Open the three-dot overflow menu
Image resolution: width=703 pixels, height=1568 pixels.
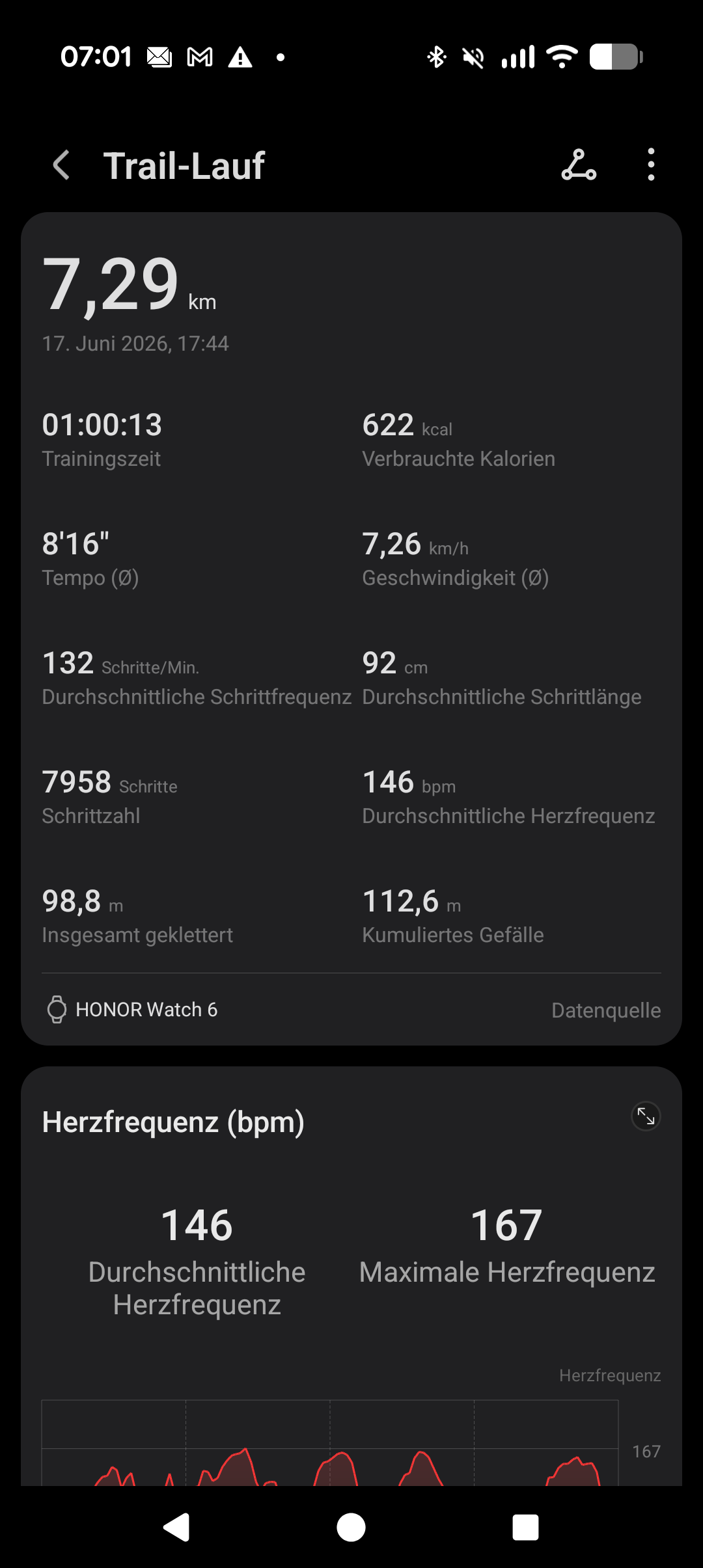[651, 165]
